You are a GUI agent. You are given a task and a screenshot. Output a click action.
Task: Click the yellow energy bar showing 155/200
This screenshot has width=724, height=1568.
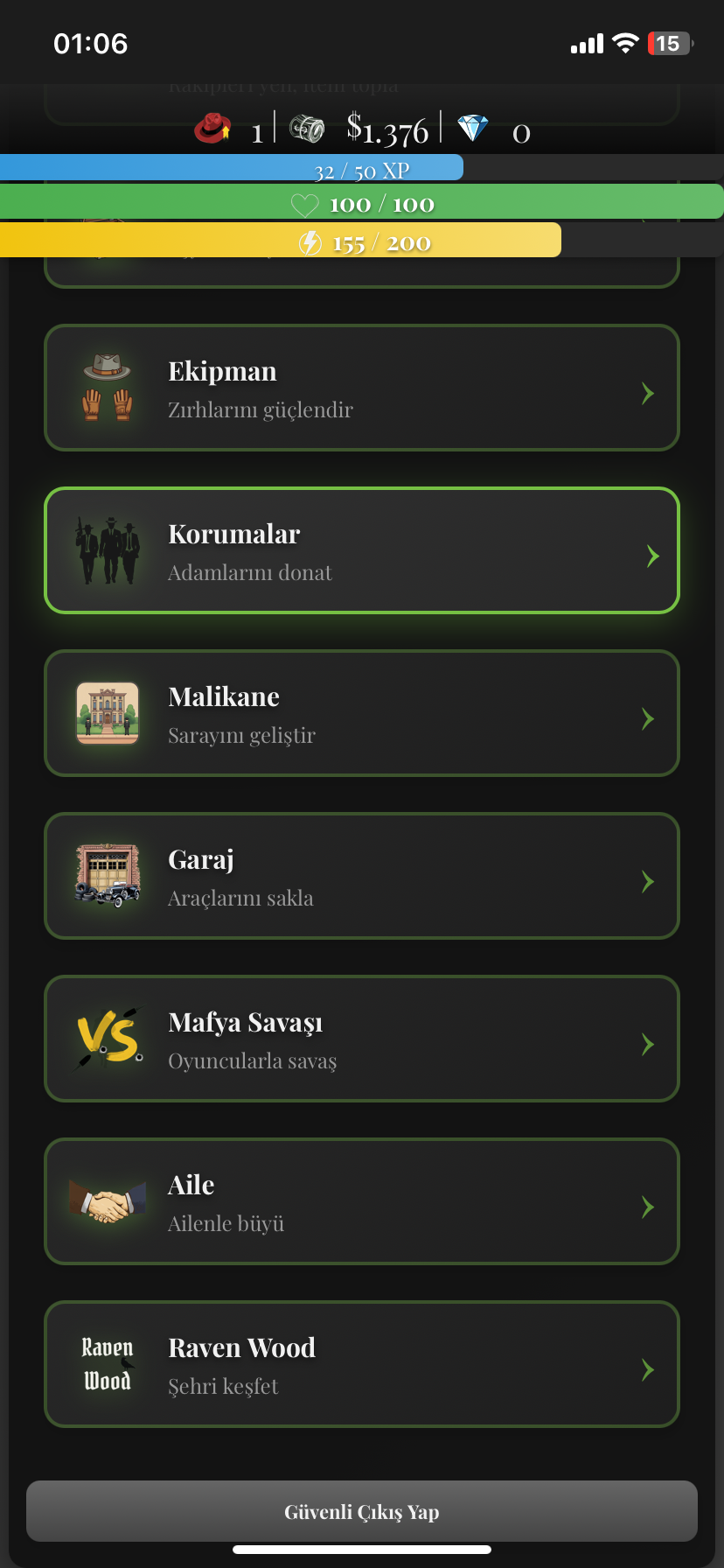pos(362,241)
